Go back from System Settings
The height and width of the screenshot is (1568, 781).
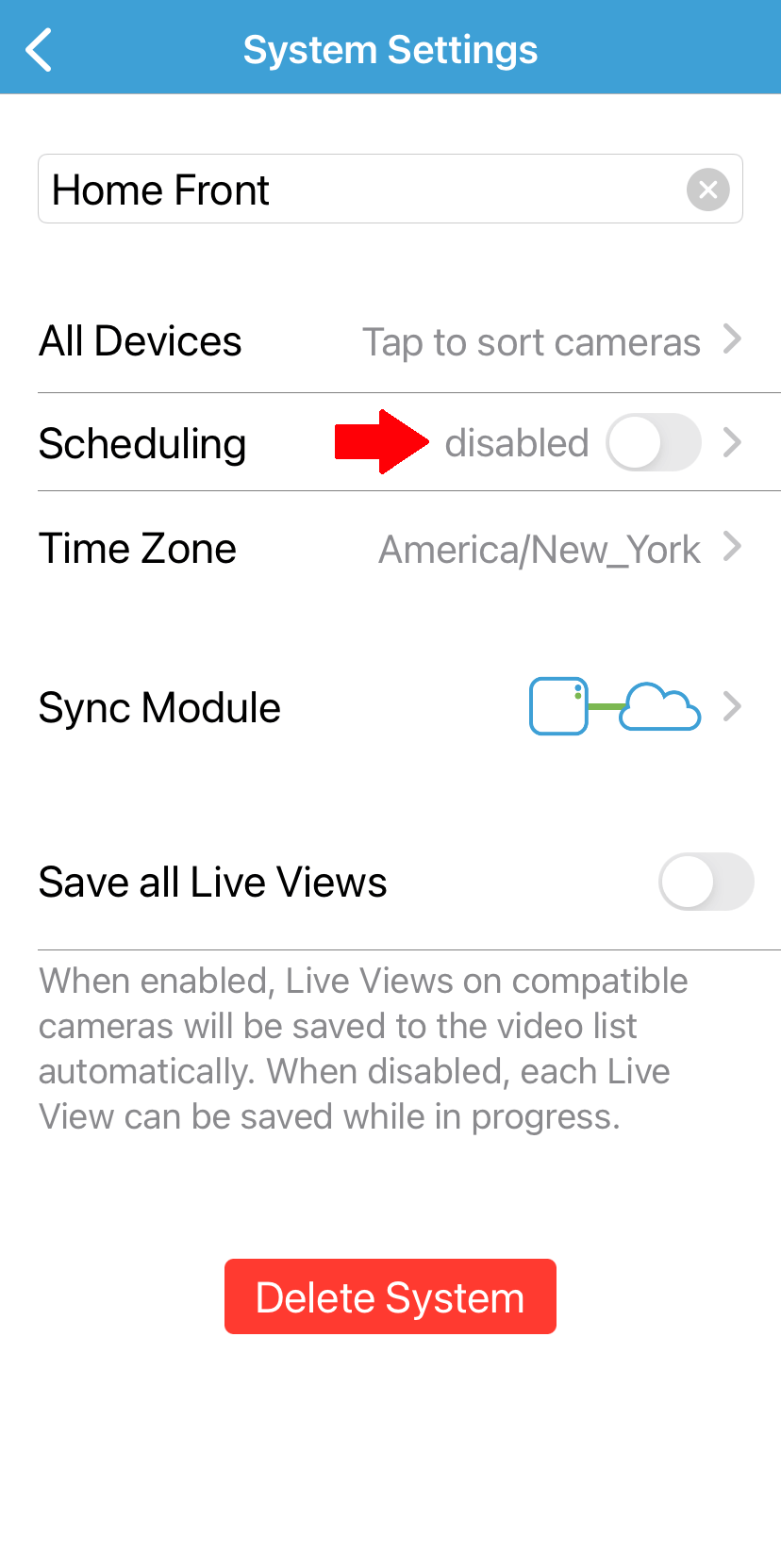point(40,50)
